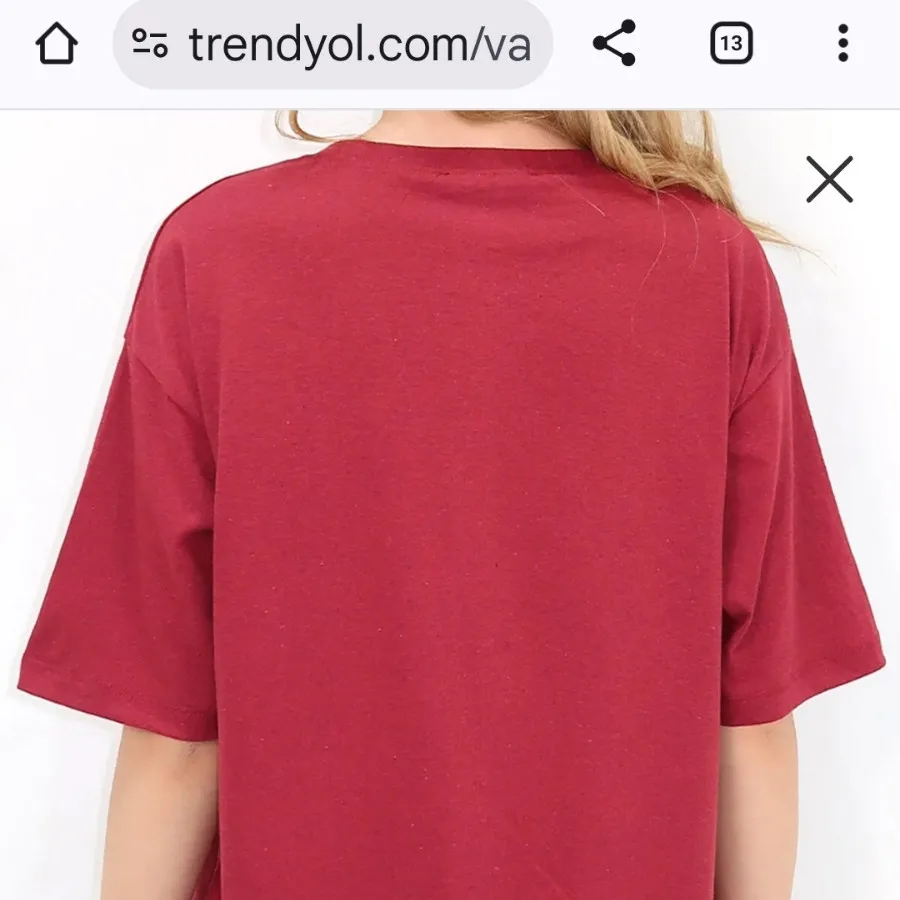View site information icon in address bar

[150, 44]
